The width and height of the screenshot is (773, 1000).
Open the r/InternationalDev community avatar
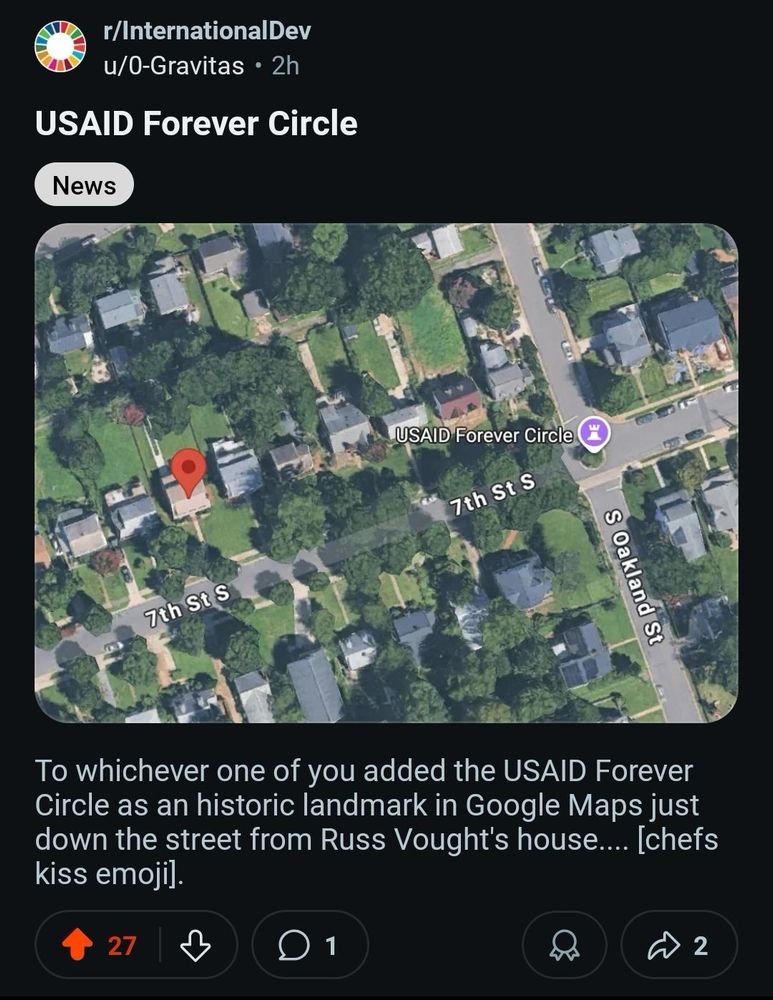point(60,46)
